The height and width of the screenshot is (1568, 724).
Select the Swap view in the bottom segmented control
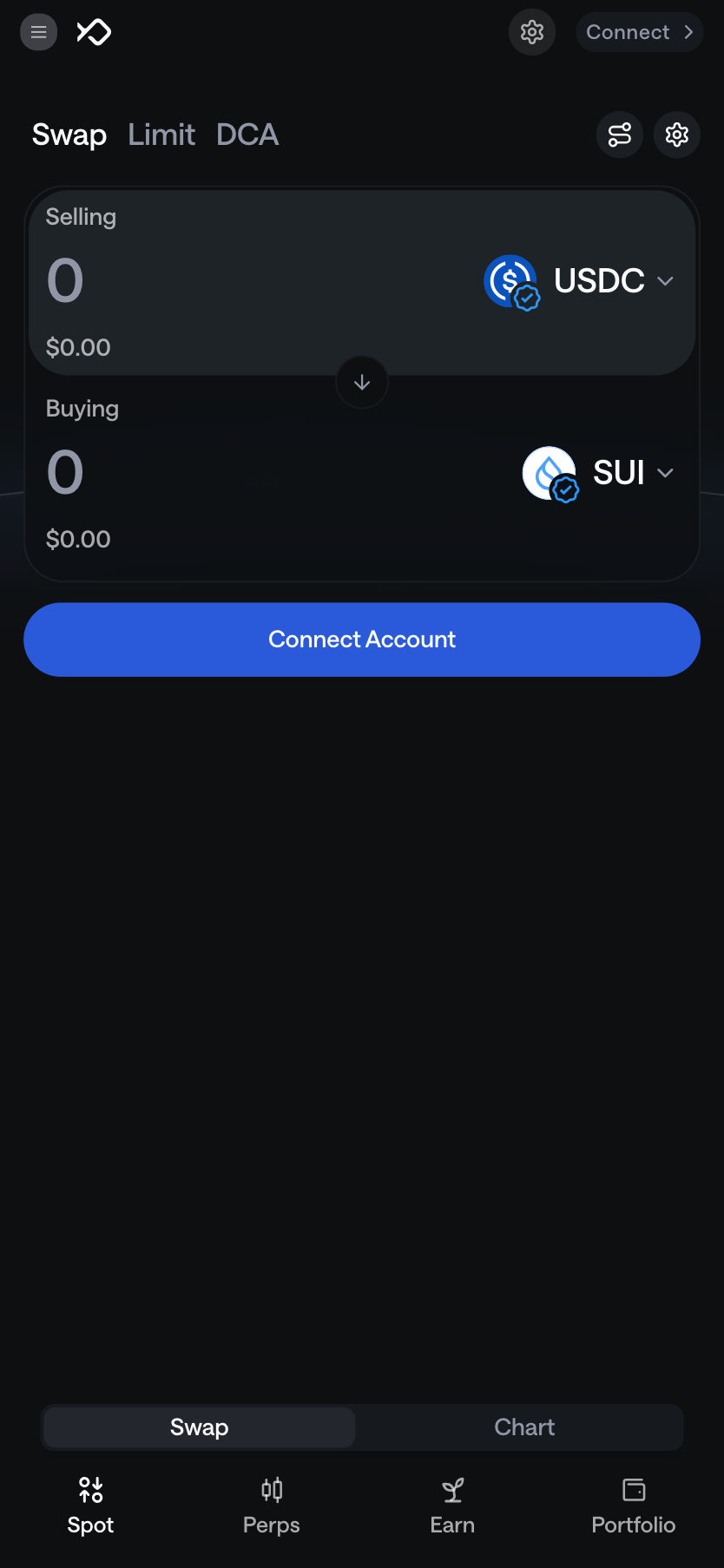pos(200,1427)
